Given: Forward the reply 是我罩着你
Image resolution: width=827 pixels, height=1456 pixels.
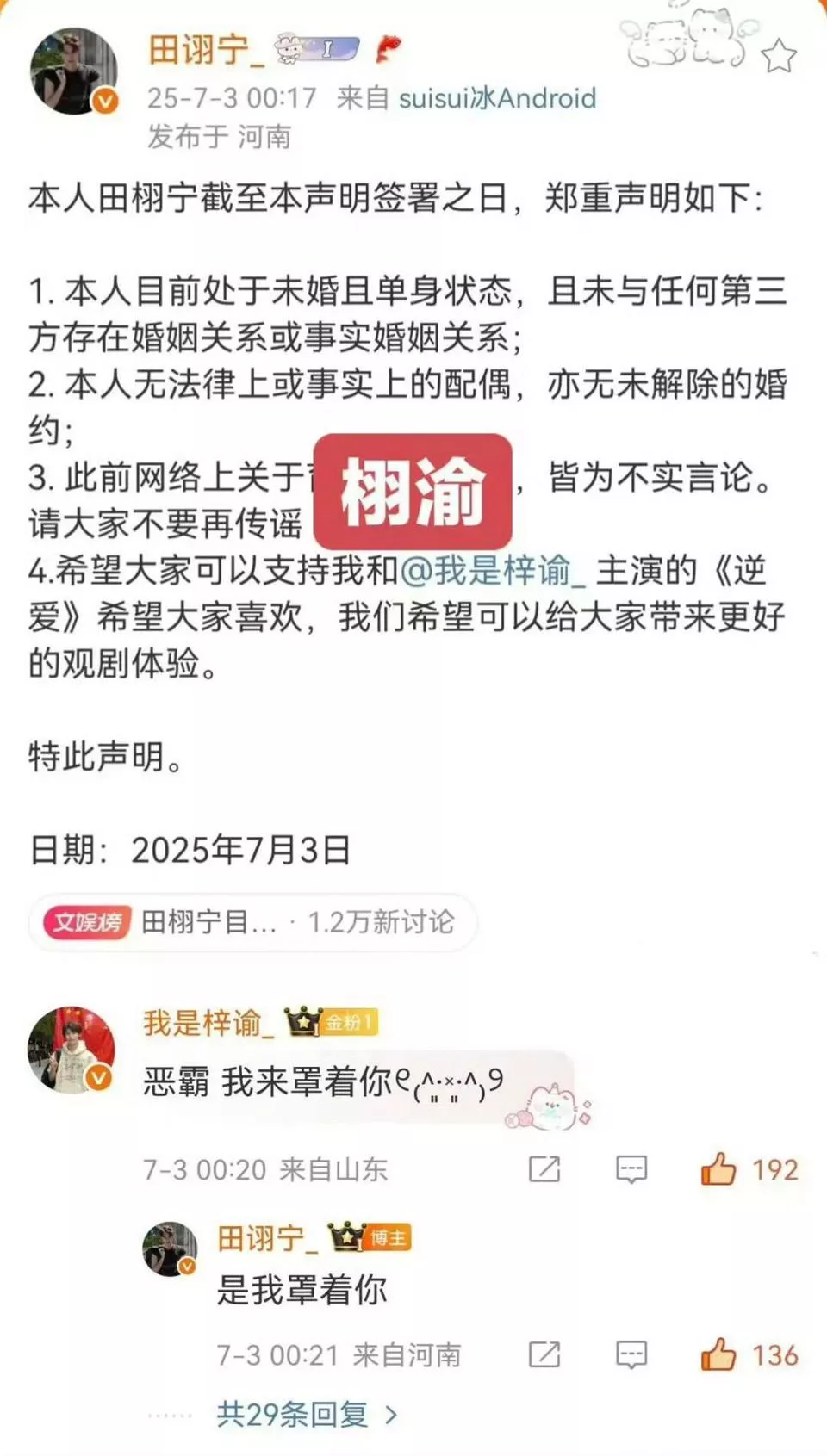Looking at the screenshot, I should tap(544, 1354).
